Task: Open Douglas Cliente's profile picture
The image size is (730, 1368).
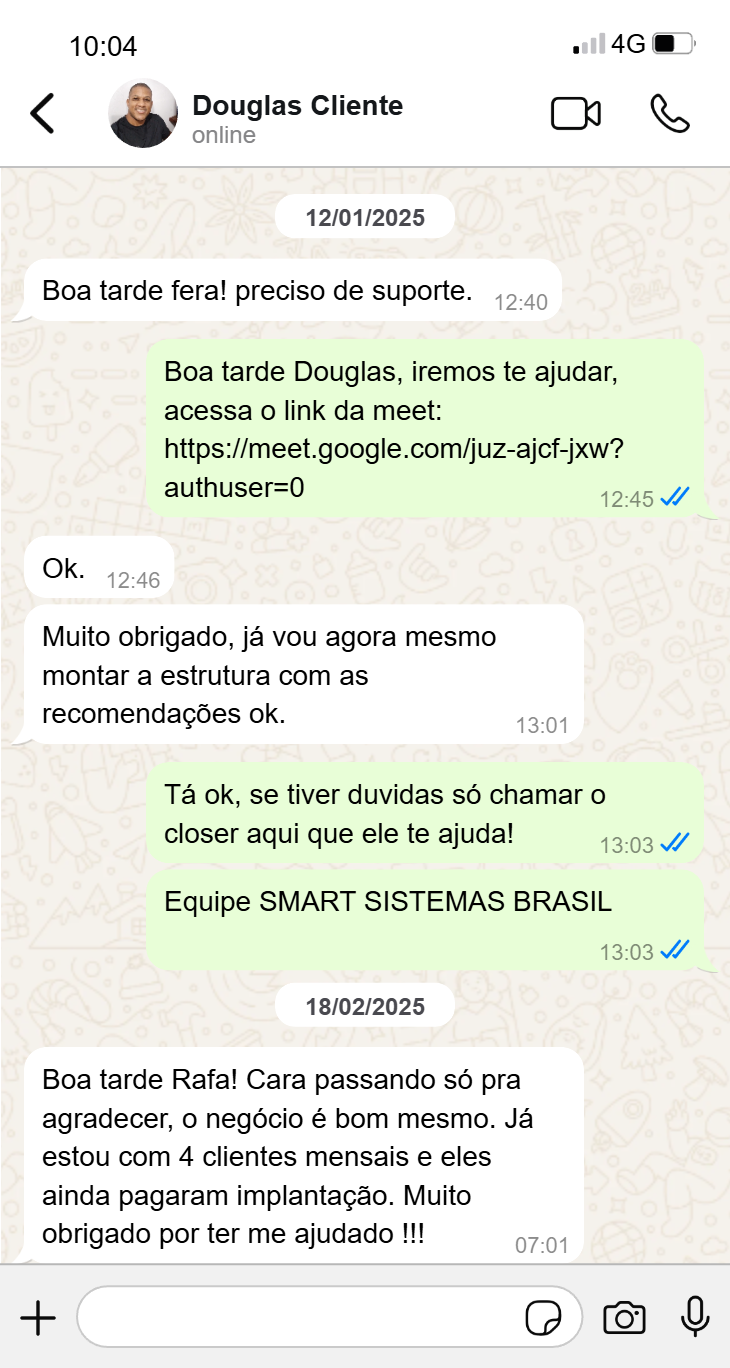Action: point(143,113)
